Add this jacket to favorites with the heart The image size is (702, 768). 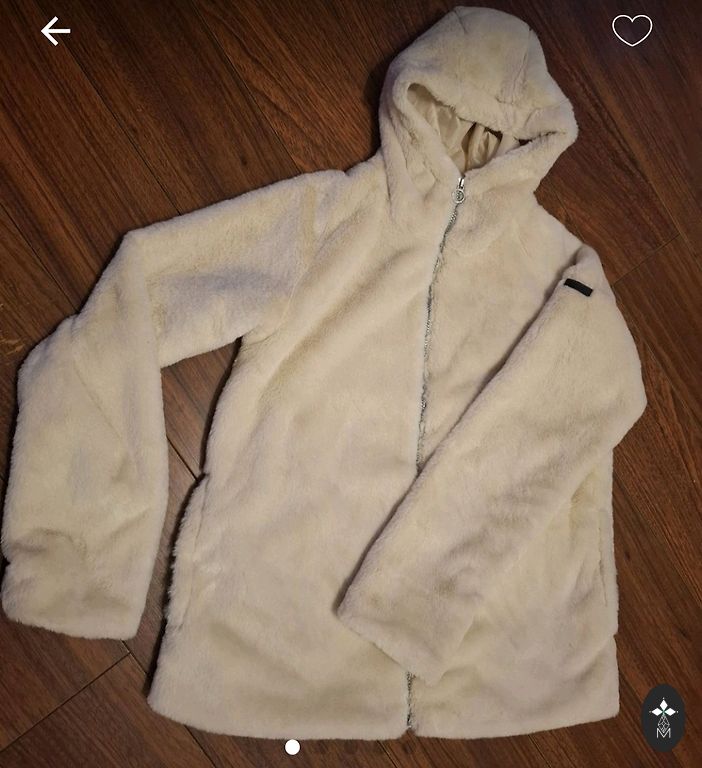point(632,31)
